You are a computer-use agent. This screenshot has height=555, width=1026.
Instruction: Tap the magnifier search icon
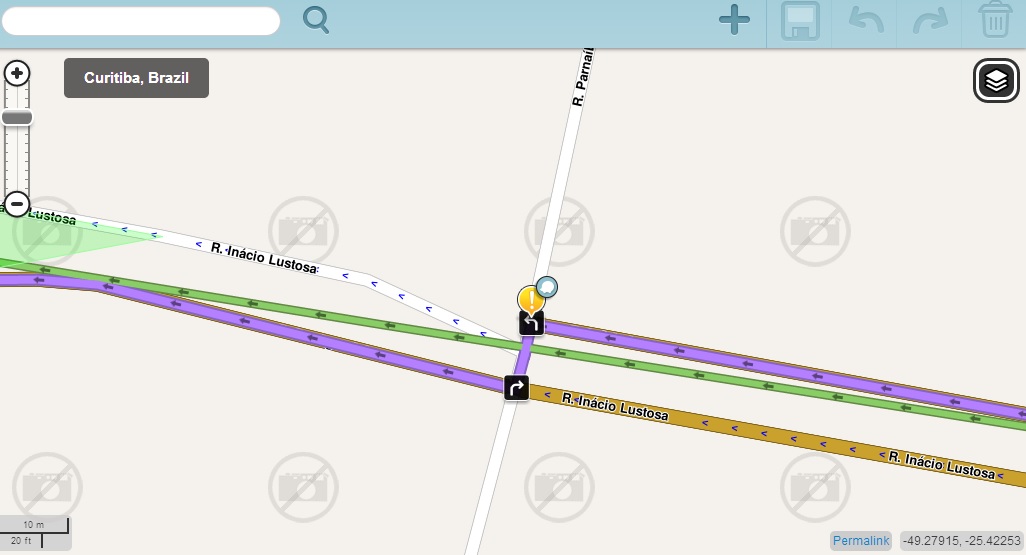(316, 20)
